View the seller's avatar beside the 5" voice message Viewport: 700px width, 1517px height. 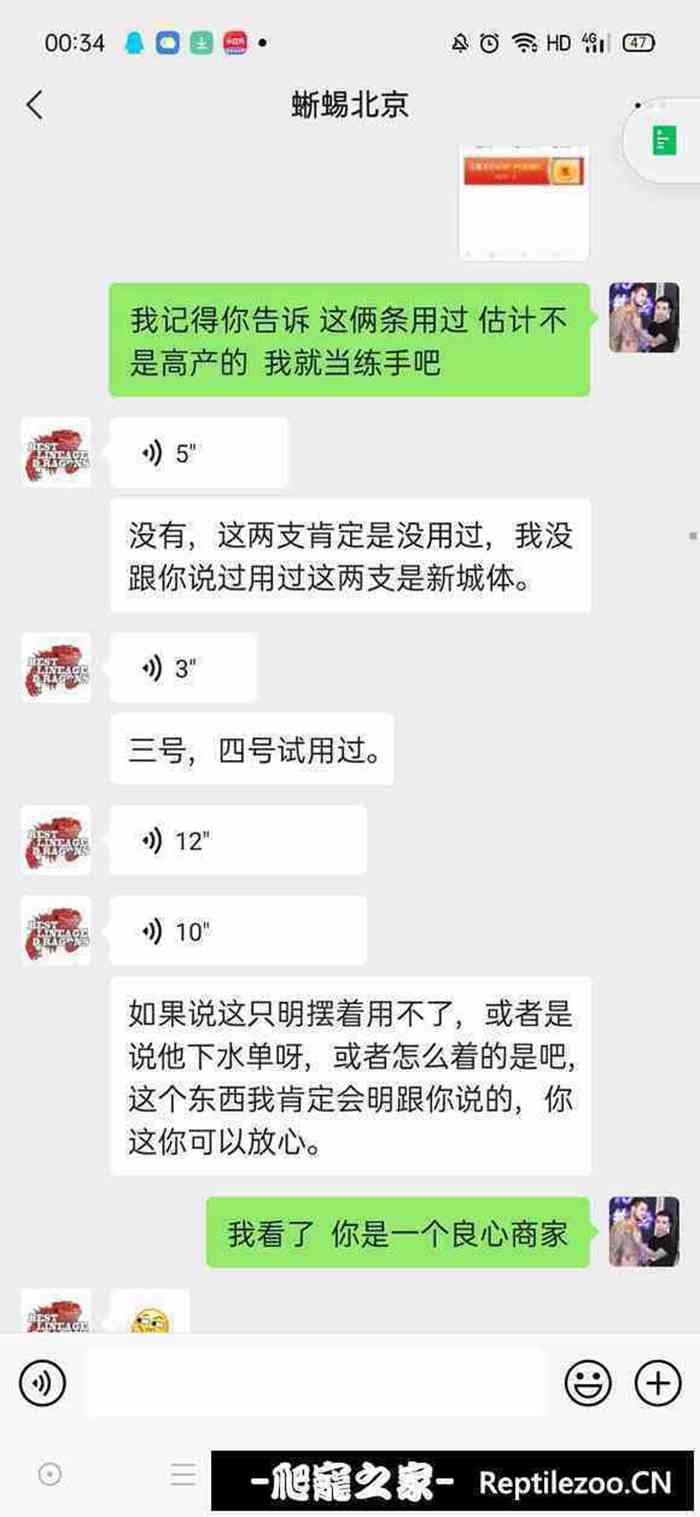pos(56,453)
